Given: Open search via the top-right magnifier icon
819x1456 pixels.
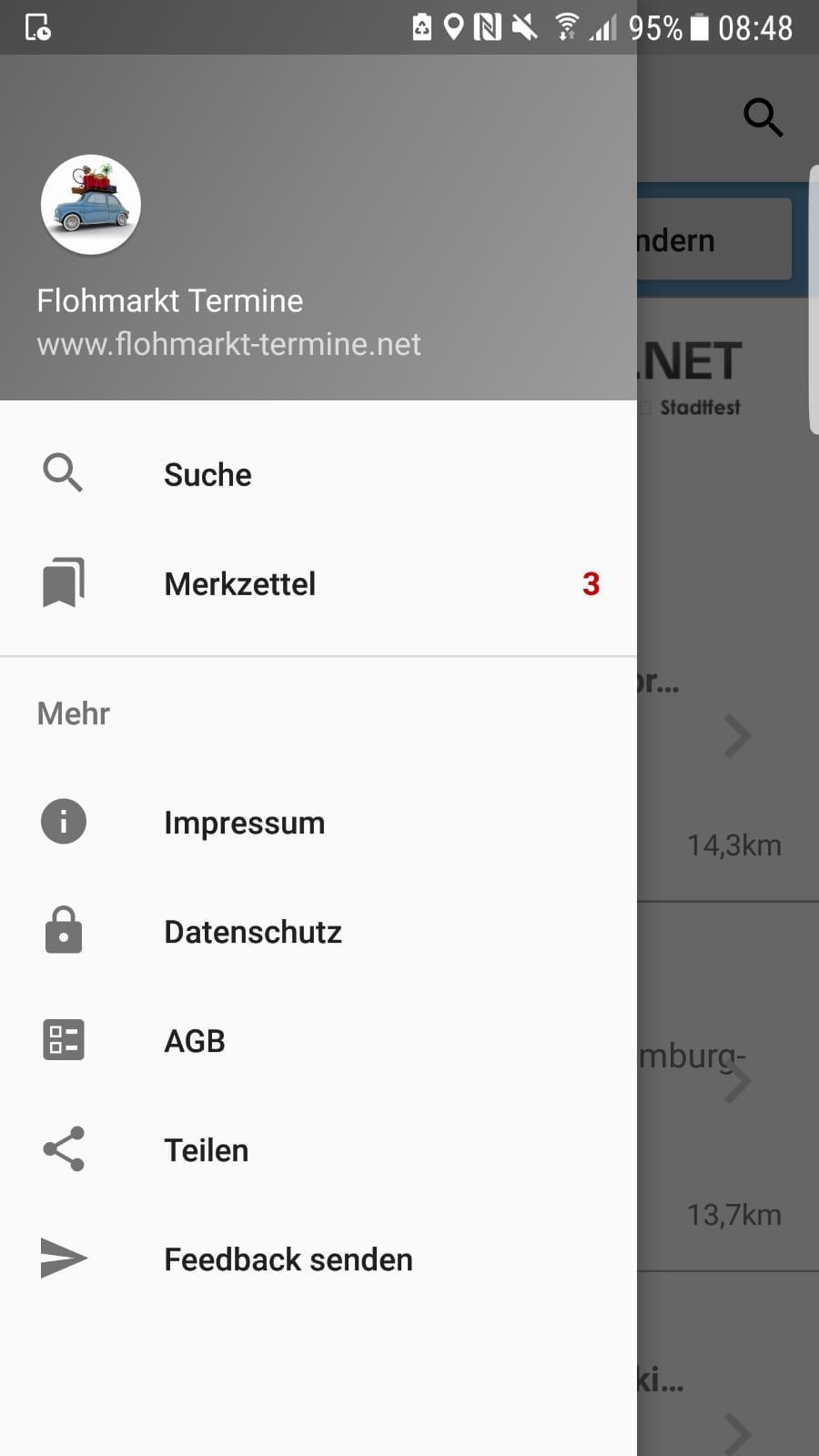Looking at the screenshot, I should pos(763,117).
